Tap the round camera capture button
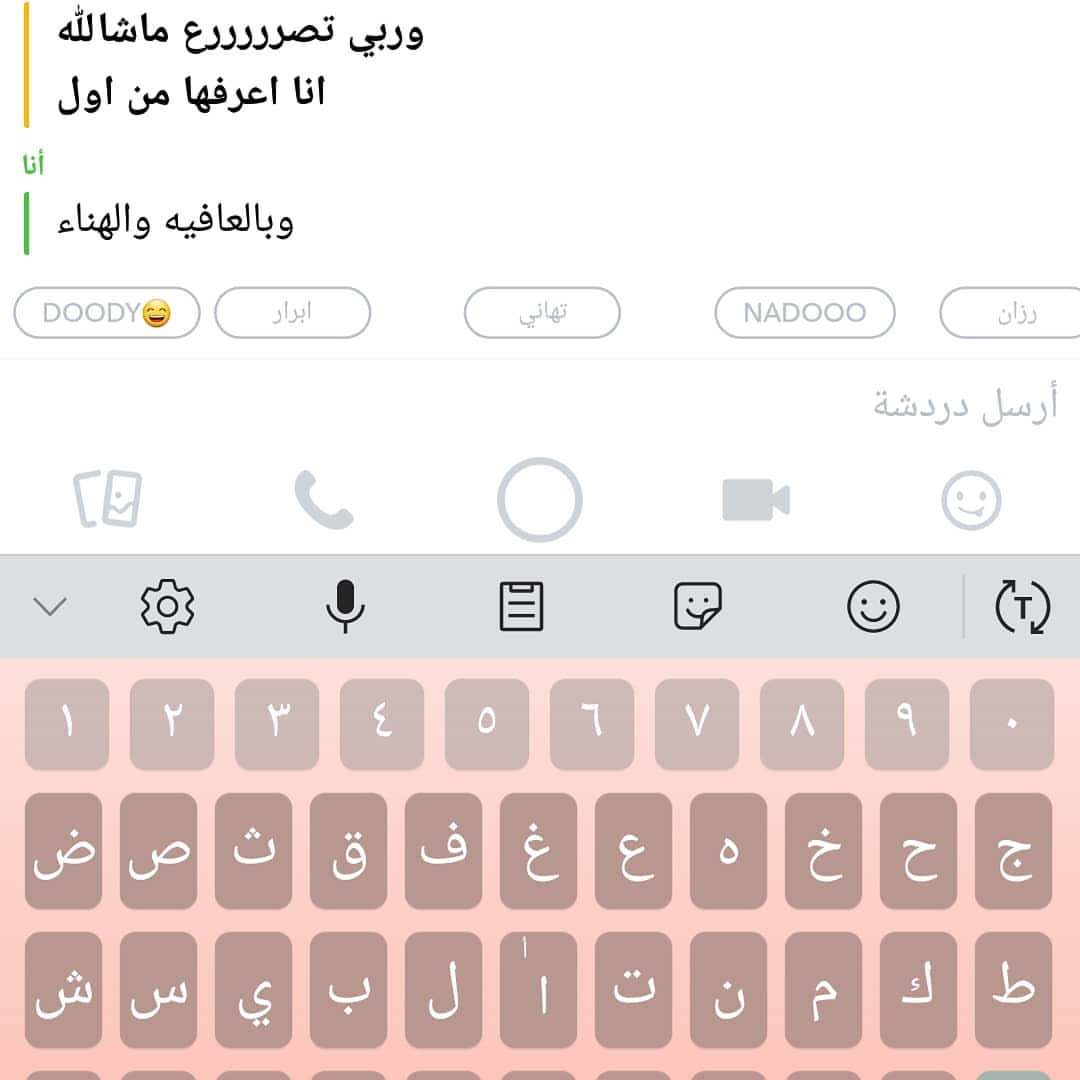1080x1080 pixels. (540, 499)
